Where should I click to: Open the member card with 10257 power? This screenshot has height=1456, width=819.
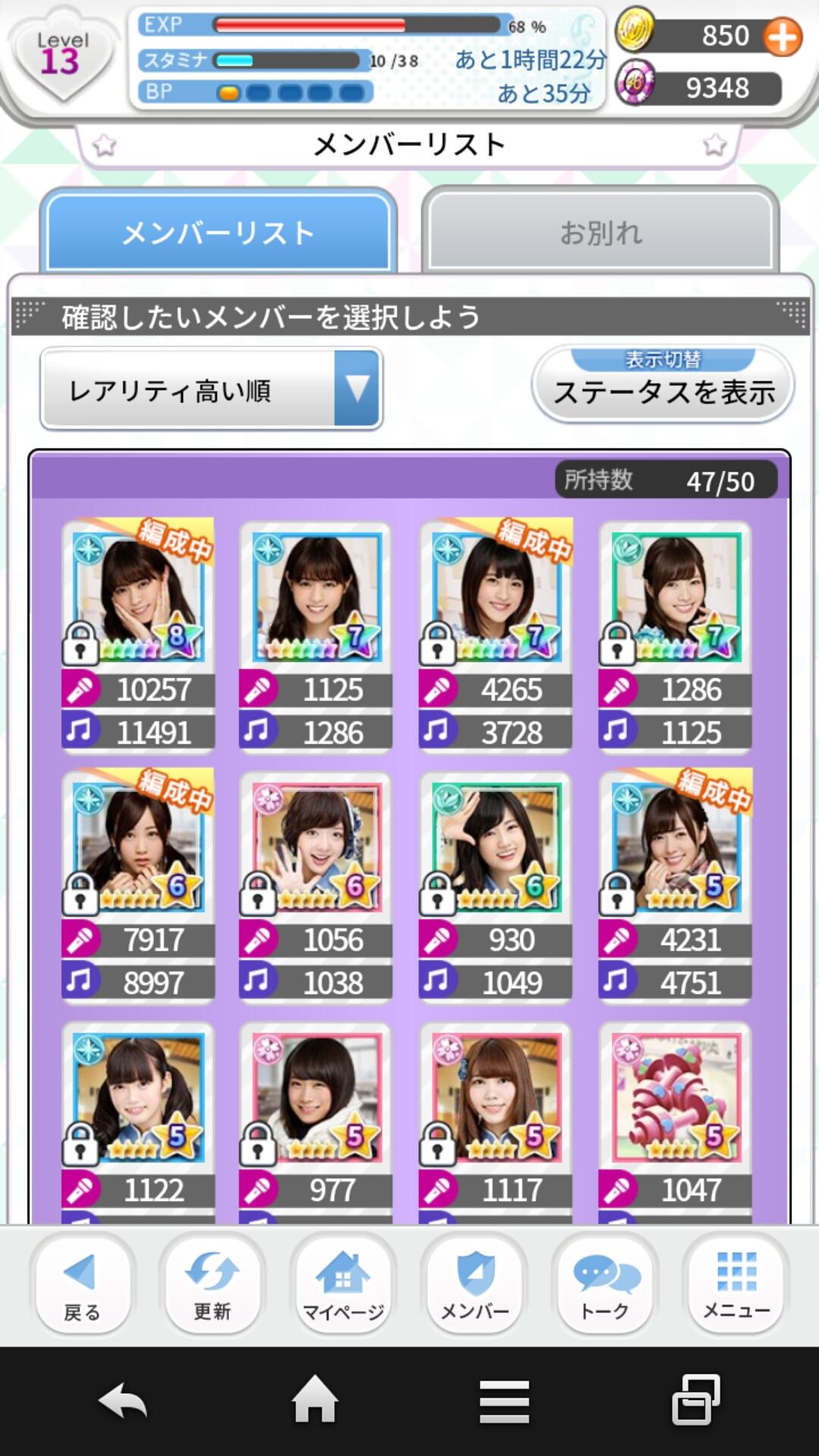pos(138,599)
